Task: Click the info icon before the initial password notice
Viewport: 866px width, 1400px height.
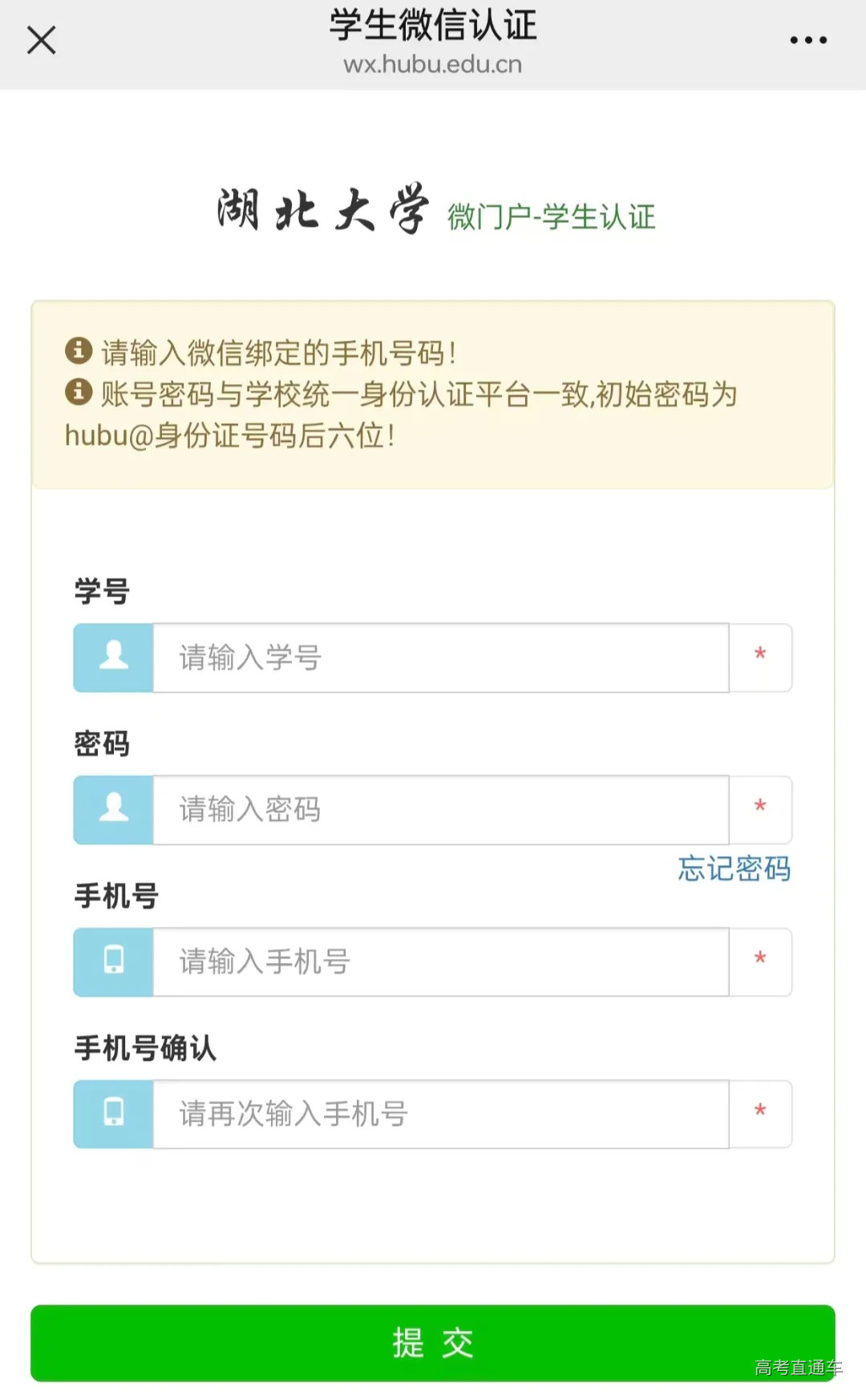Action: [78, 394]
